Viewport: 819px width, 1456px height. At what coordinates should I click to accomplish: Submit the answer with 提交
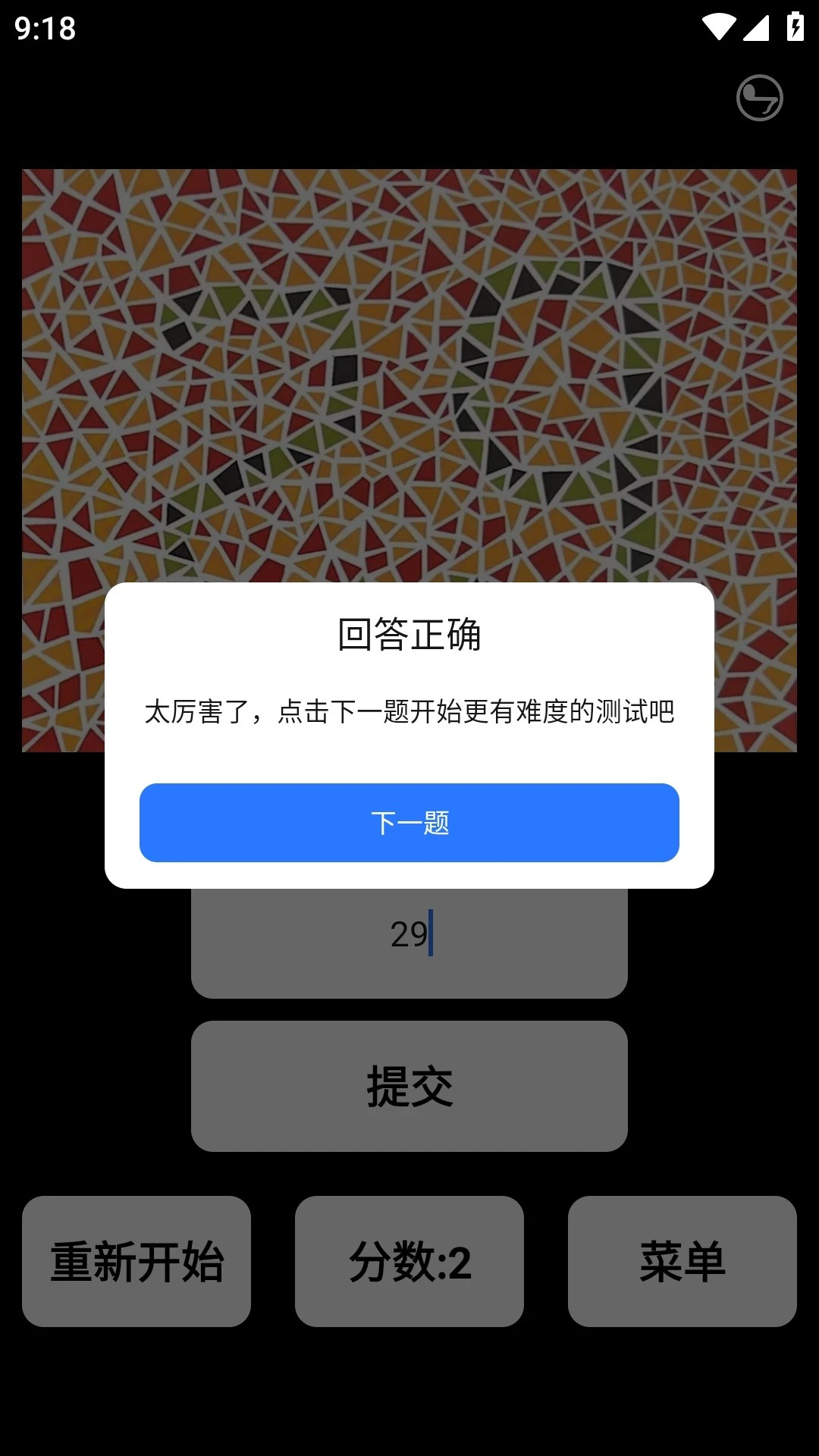pyautogui.click(x=409, y=1086)
